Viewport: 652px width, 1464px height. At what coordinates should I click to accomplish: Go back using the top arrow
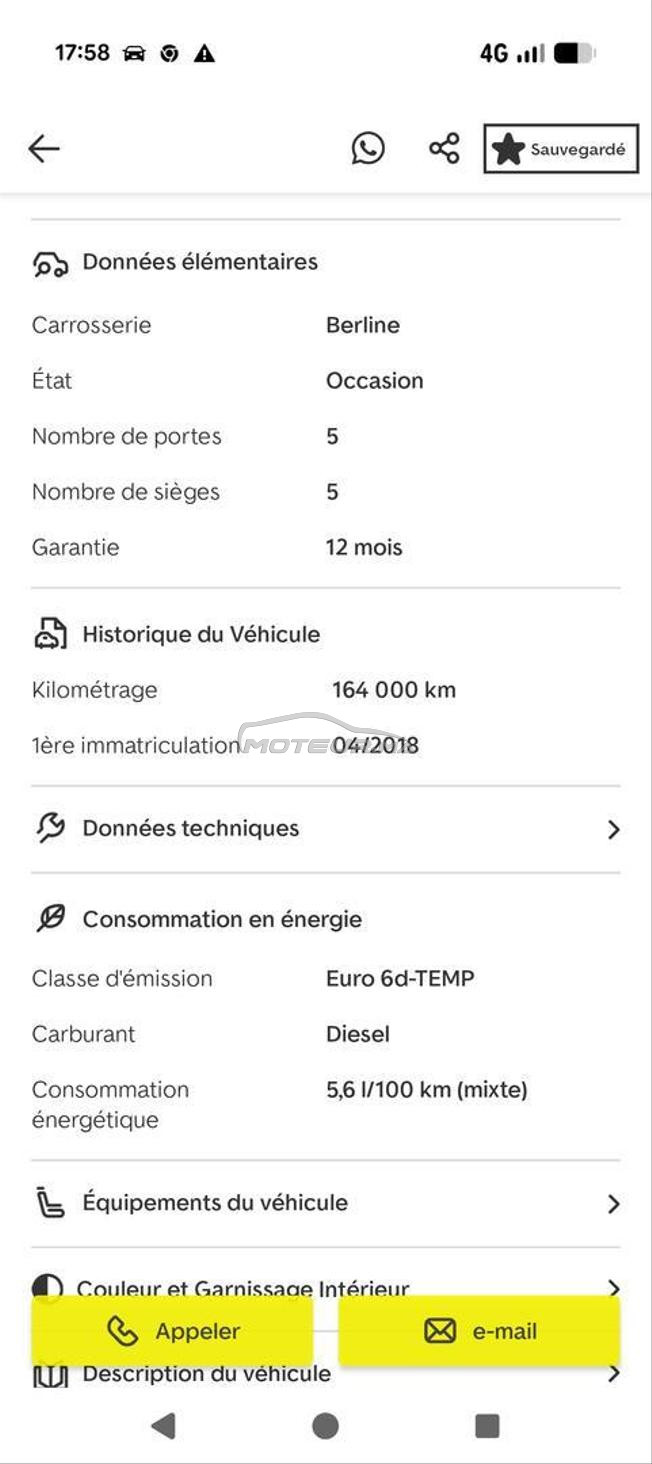44,149
